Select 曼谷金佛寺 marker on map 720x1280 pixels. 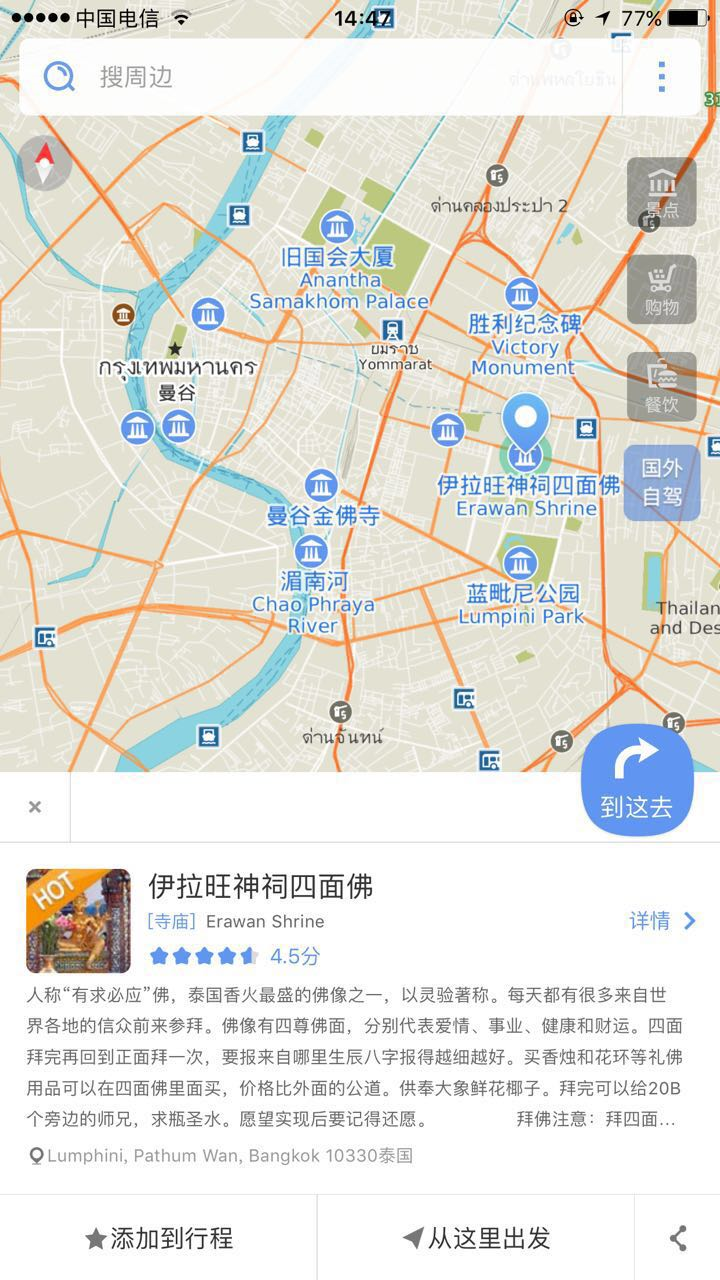point(321,487)
